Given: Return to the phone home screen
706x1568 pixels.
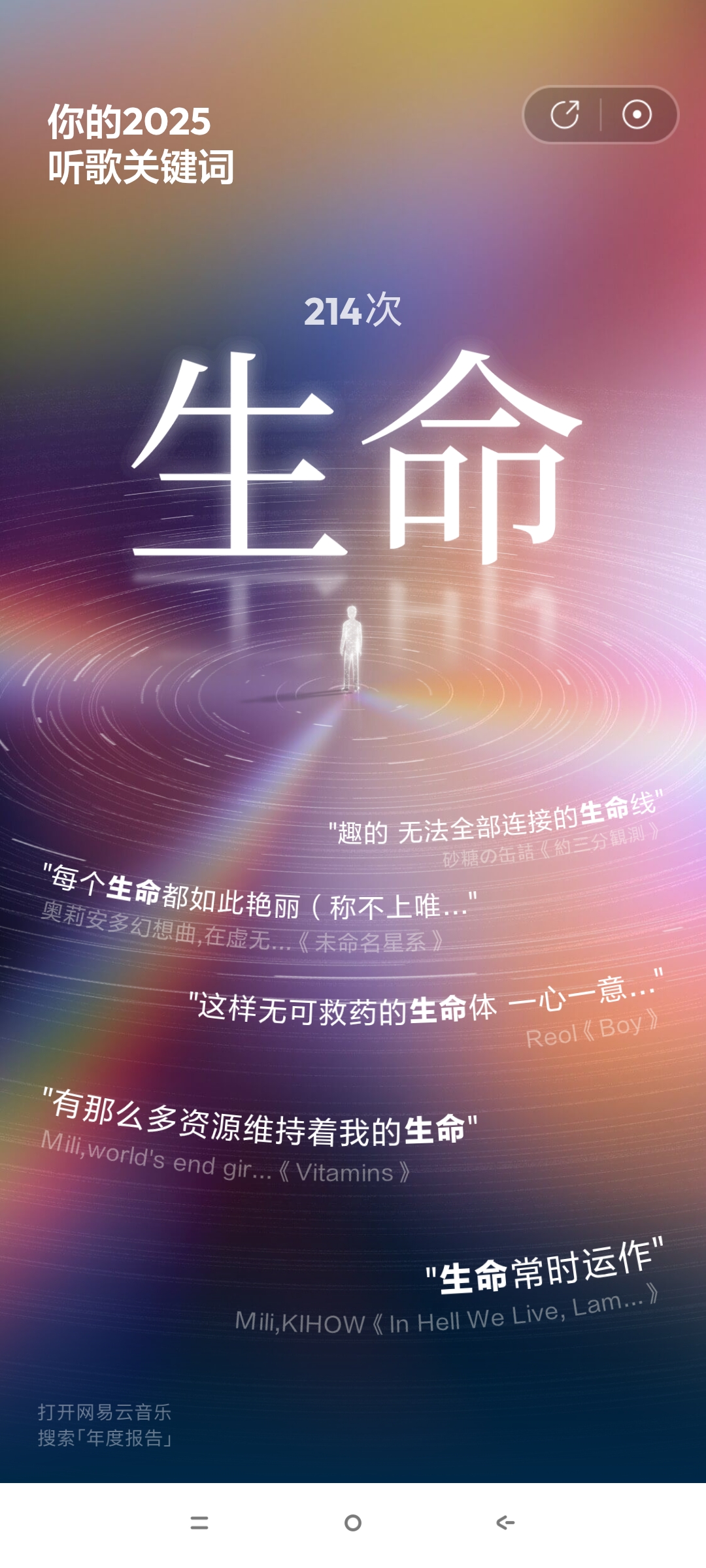Looking at the screenshot, I should pyautogui.click(x=353, y=1523).
